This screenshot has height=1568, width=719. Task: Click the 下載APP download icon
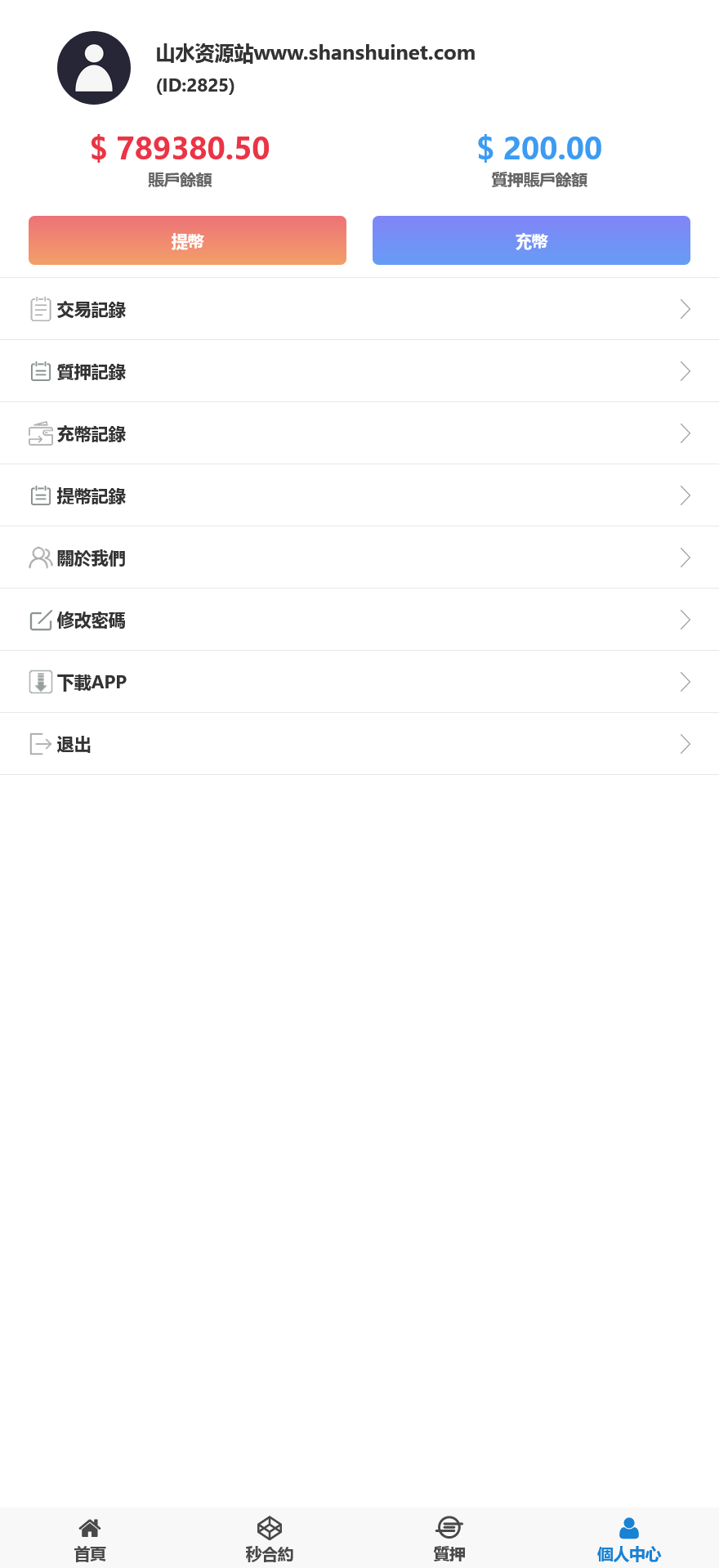41,682
